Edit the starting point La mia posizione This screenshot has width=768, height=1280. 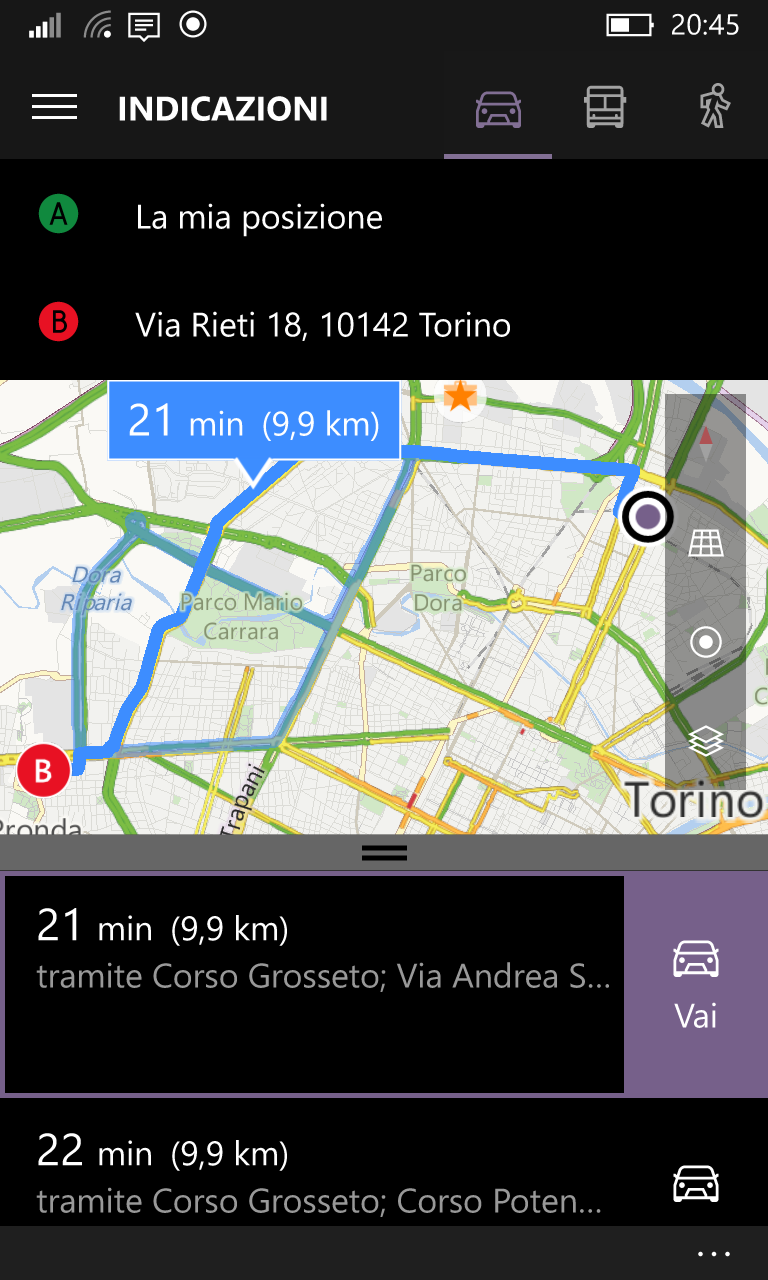point(259,217)
